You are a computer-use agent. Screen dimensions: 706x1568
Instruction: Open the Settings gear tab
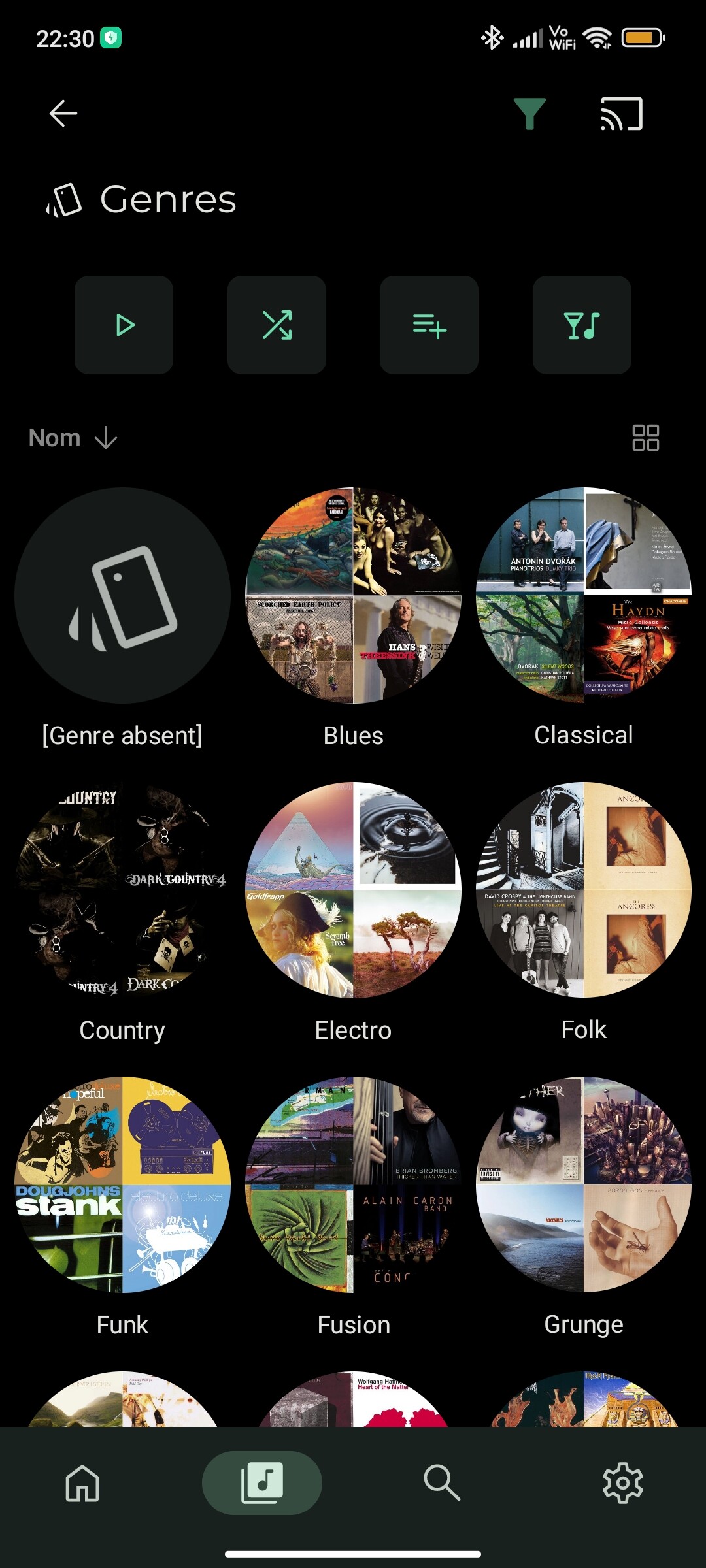(622, 1483)
